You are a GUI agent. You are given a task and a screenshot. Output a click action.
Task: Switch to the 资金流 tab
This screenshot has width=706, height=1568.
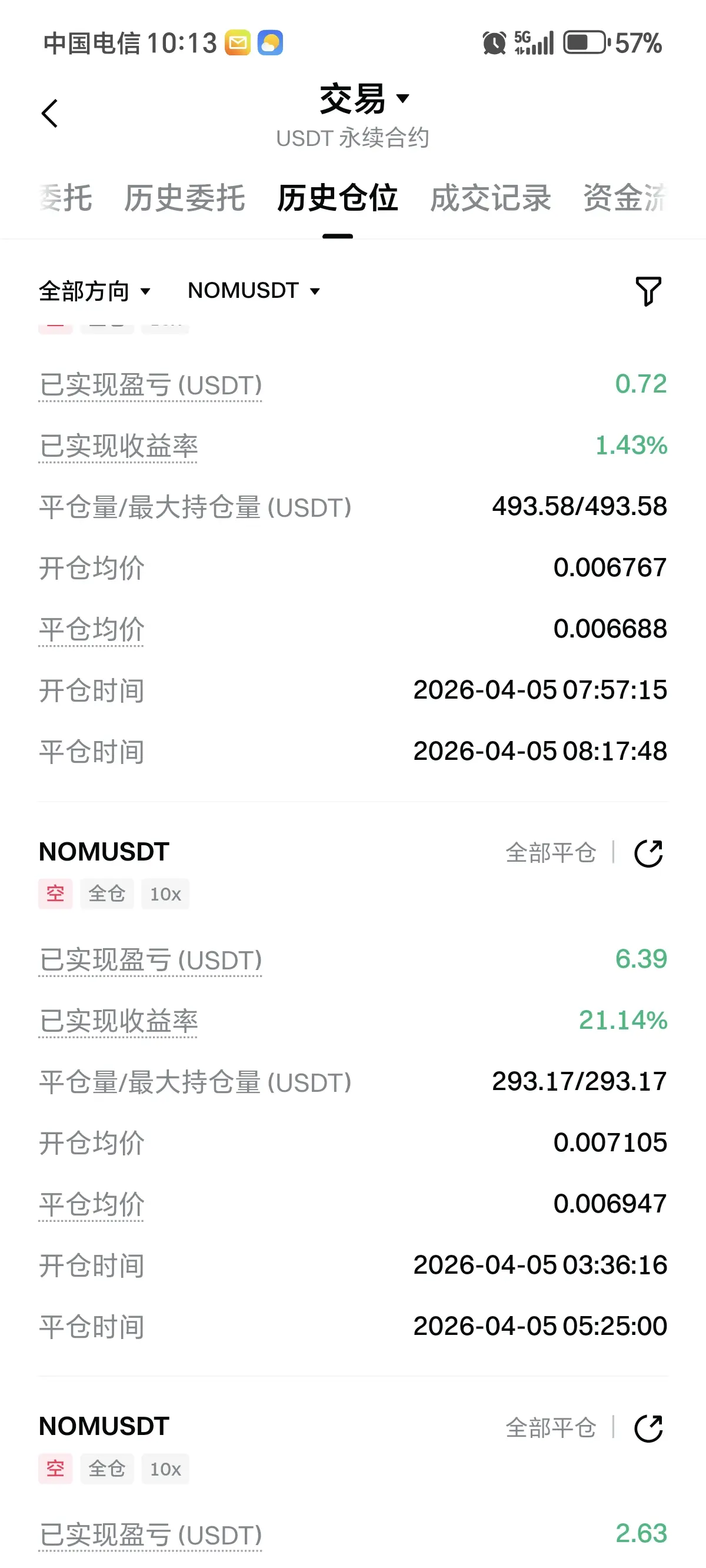pyautogui.click(x=625, y=198)
